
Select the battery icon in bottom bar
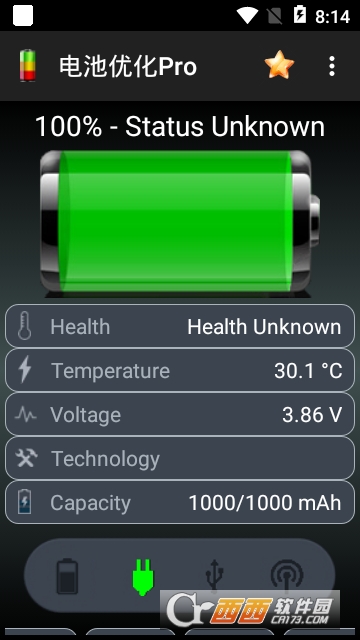click(67, 576)
